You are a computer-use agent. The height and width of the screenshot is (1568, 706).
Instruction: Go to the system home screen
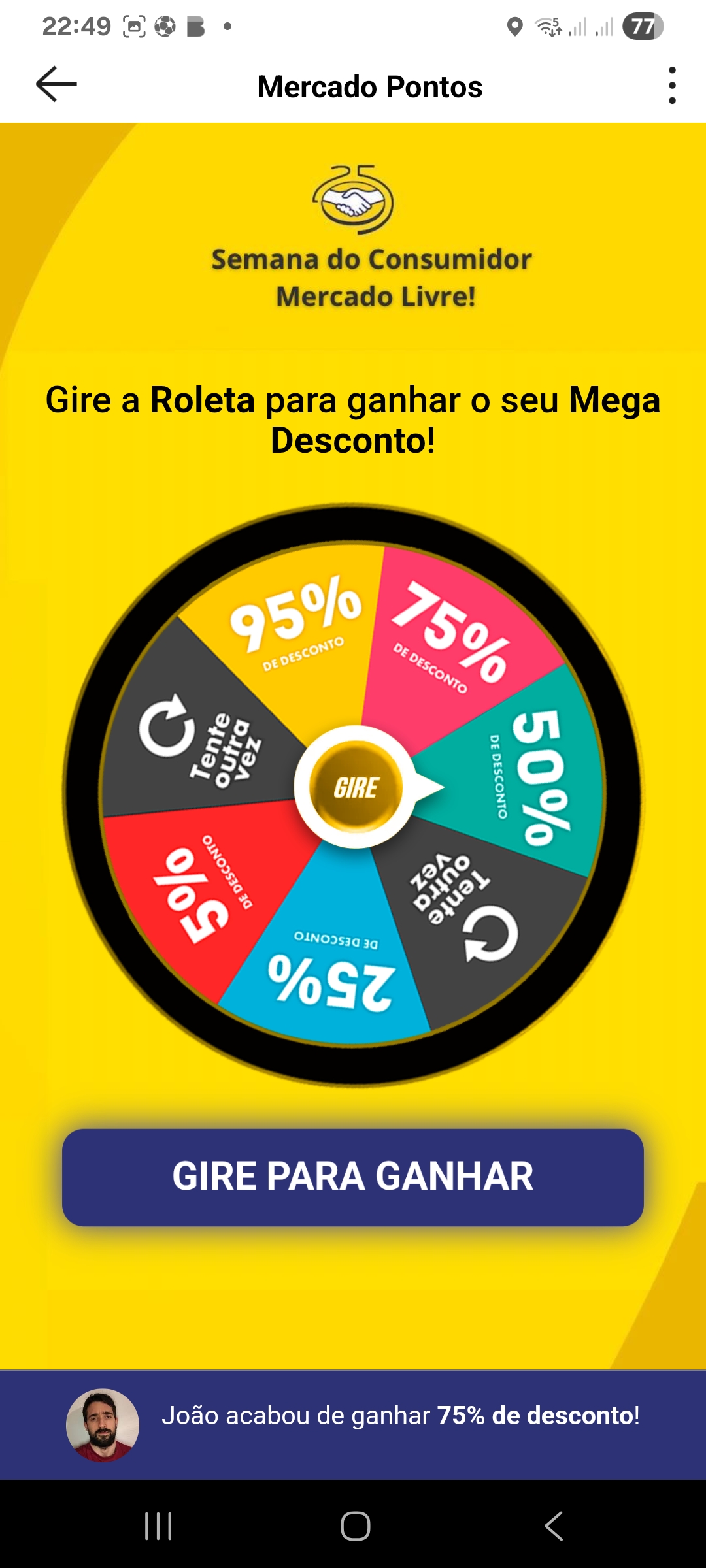(355, 1527)
